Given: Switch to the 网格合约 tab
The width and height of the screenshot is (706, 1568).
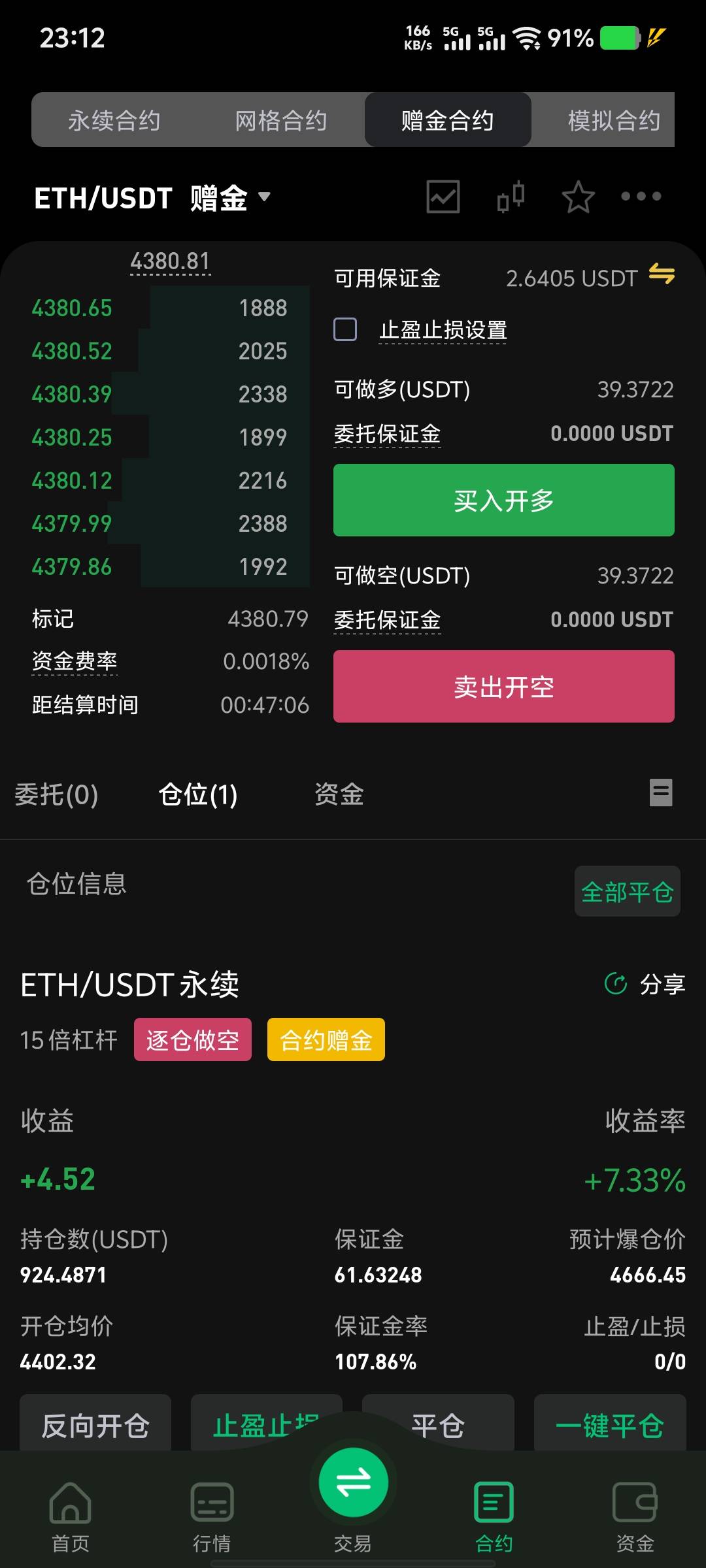Looking at the screenshot, I should (x=281, y=120).
